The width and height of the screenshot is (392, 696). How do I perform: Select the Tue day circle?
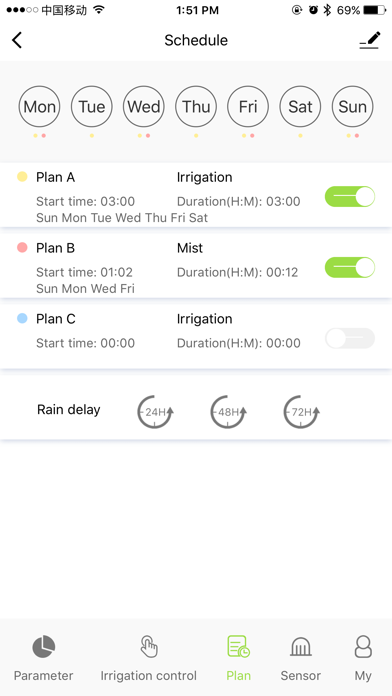(x=92, y=107)
